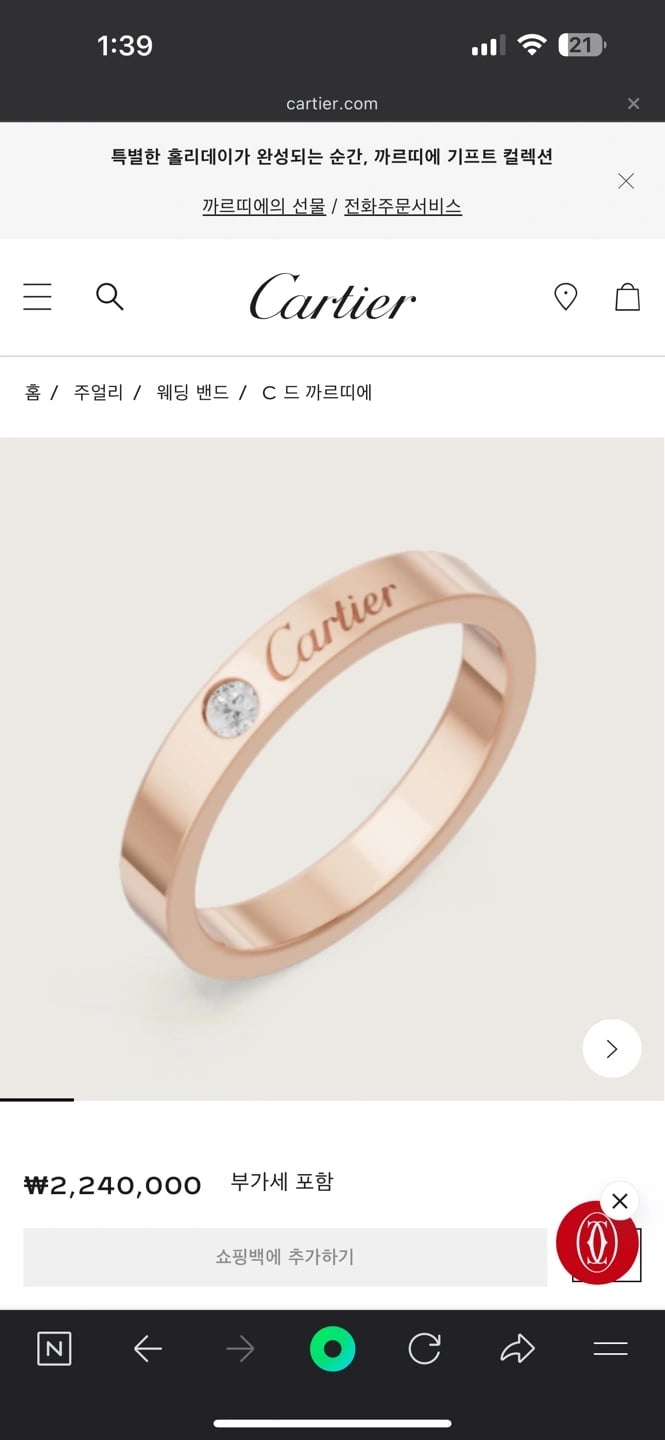Screen dimensions: 665x1440
Task: Close the cartier.com browser view
Action: [x=633, y=104]
